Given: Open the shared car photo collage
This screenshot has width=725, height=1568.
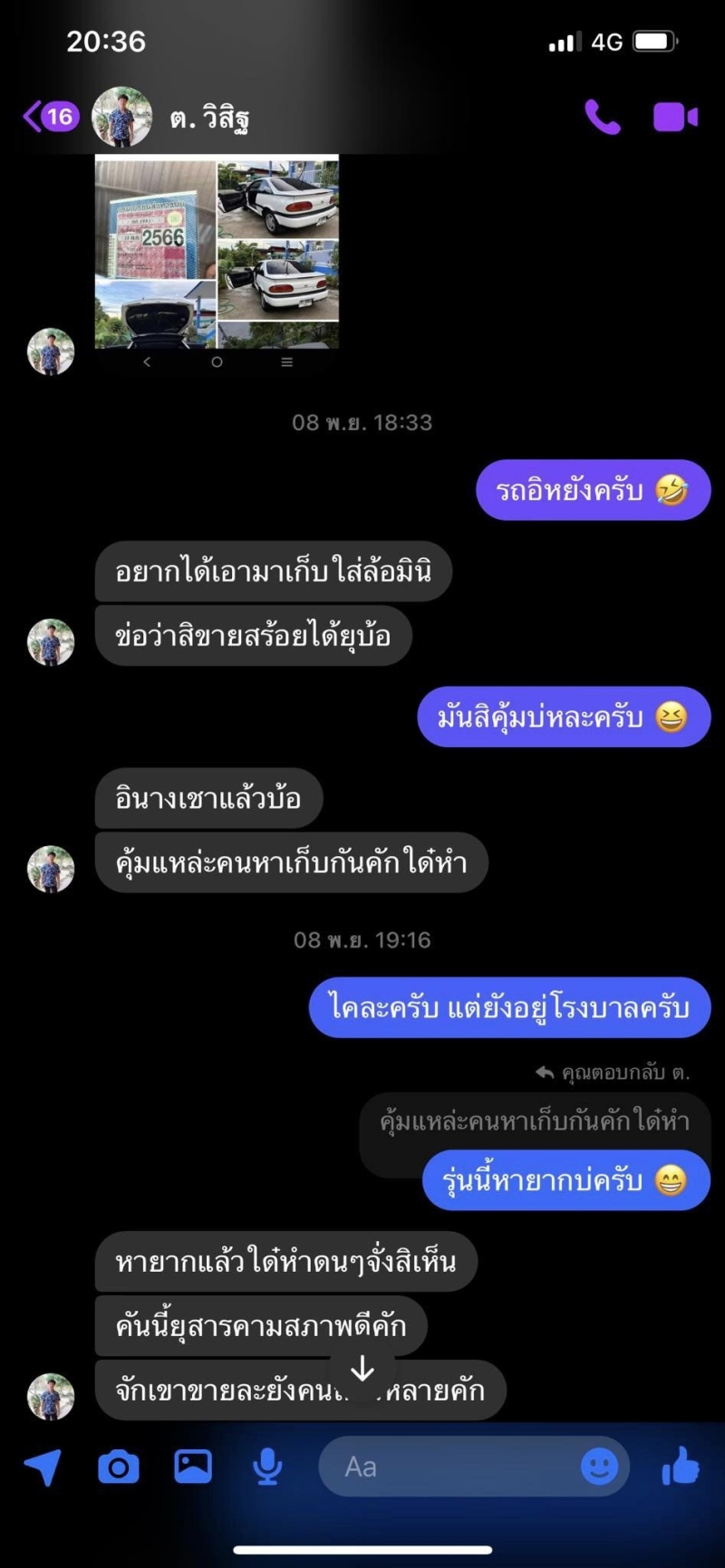Looking at the screenshot, I should point(217,251).
